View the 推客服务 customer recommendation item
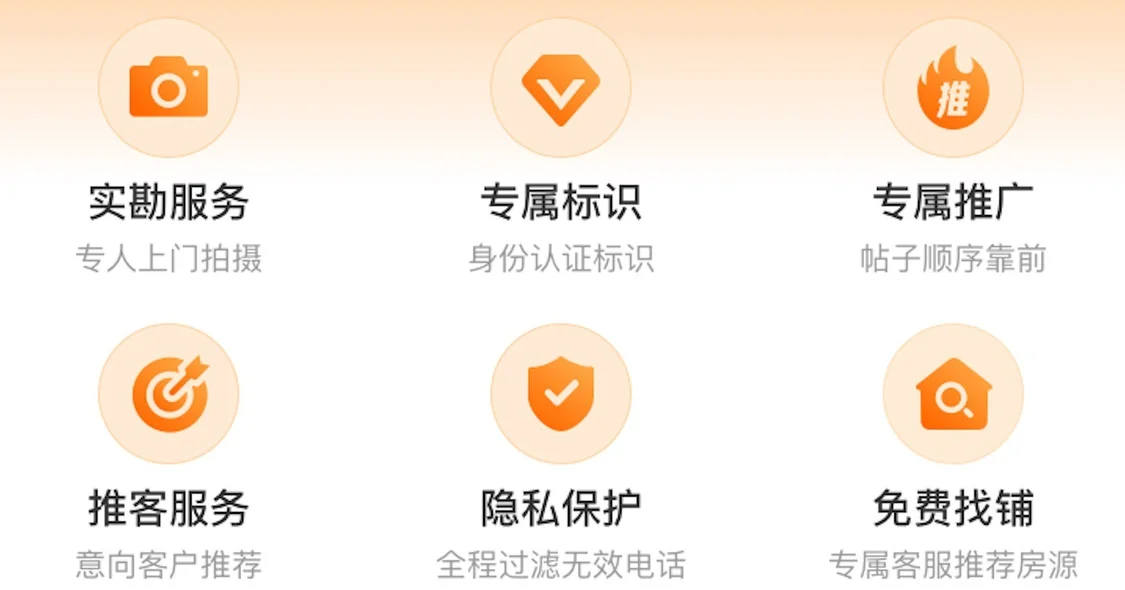The width and height of the screenshot is (1125, 590). pos(168,395)
